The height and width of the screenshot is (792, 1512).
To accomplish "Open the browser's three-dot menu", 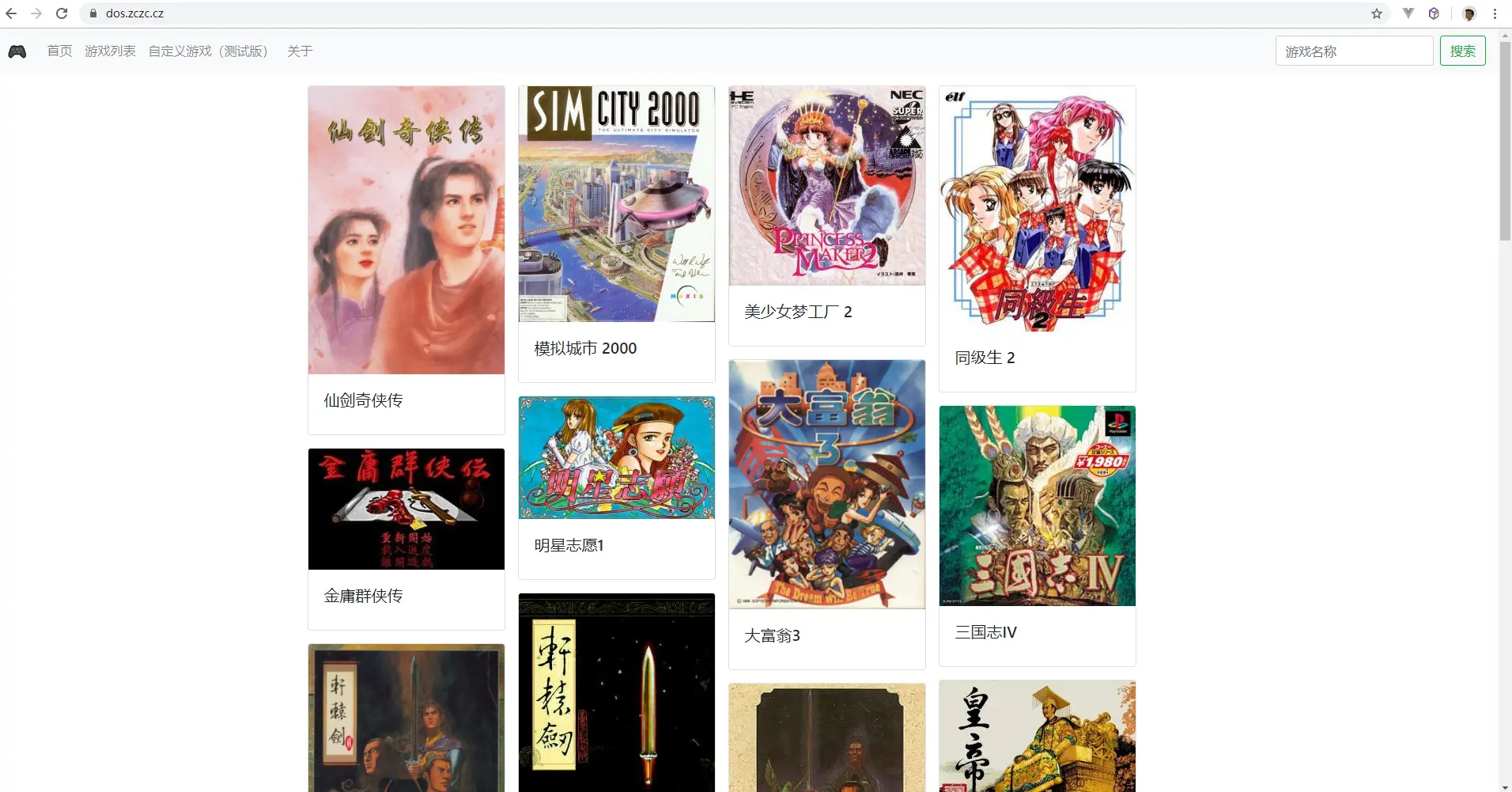I will click(1495, 13).
